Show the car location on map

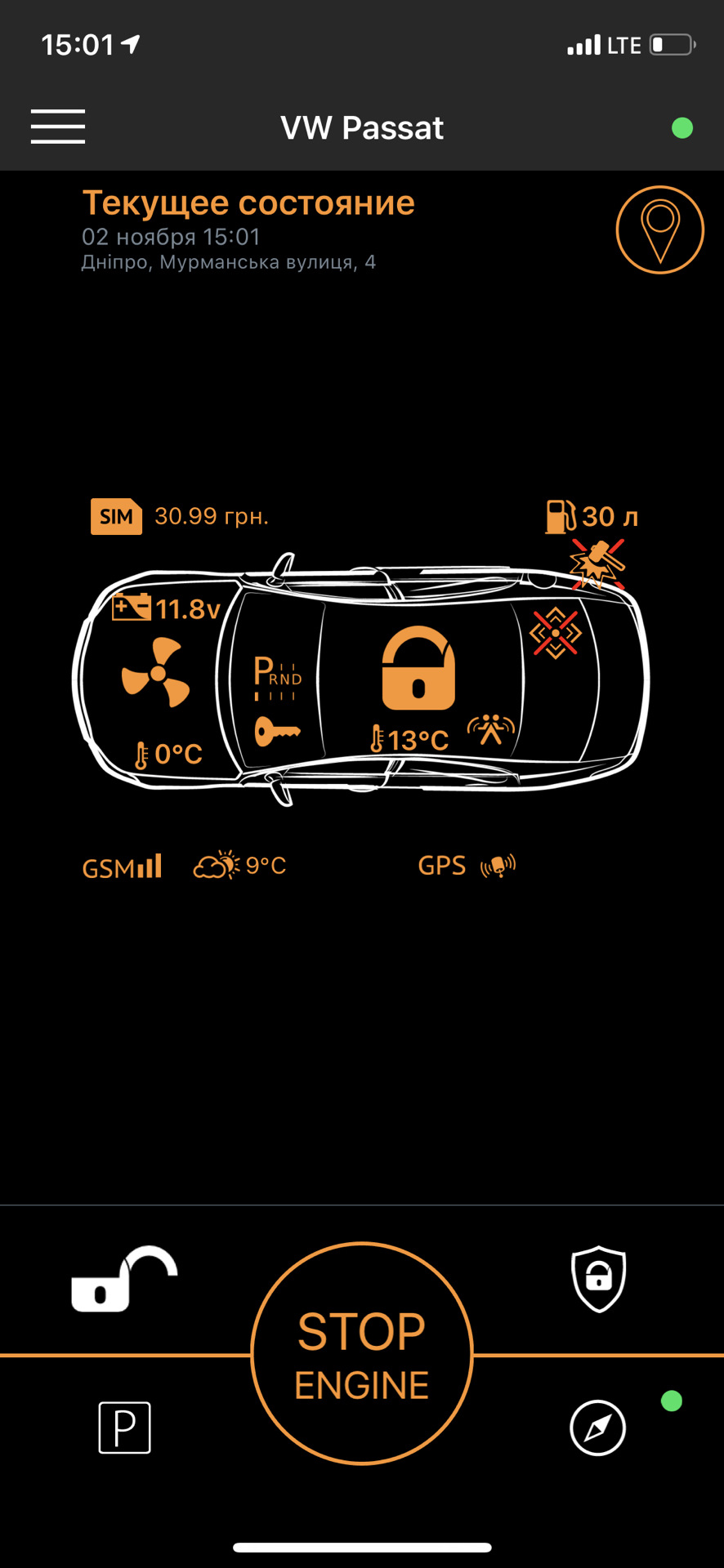659,229
